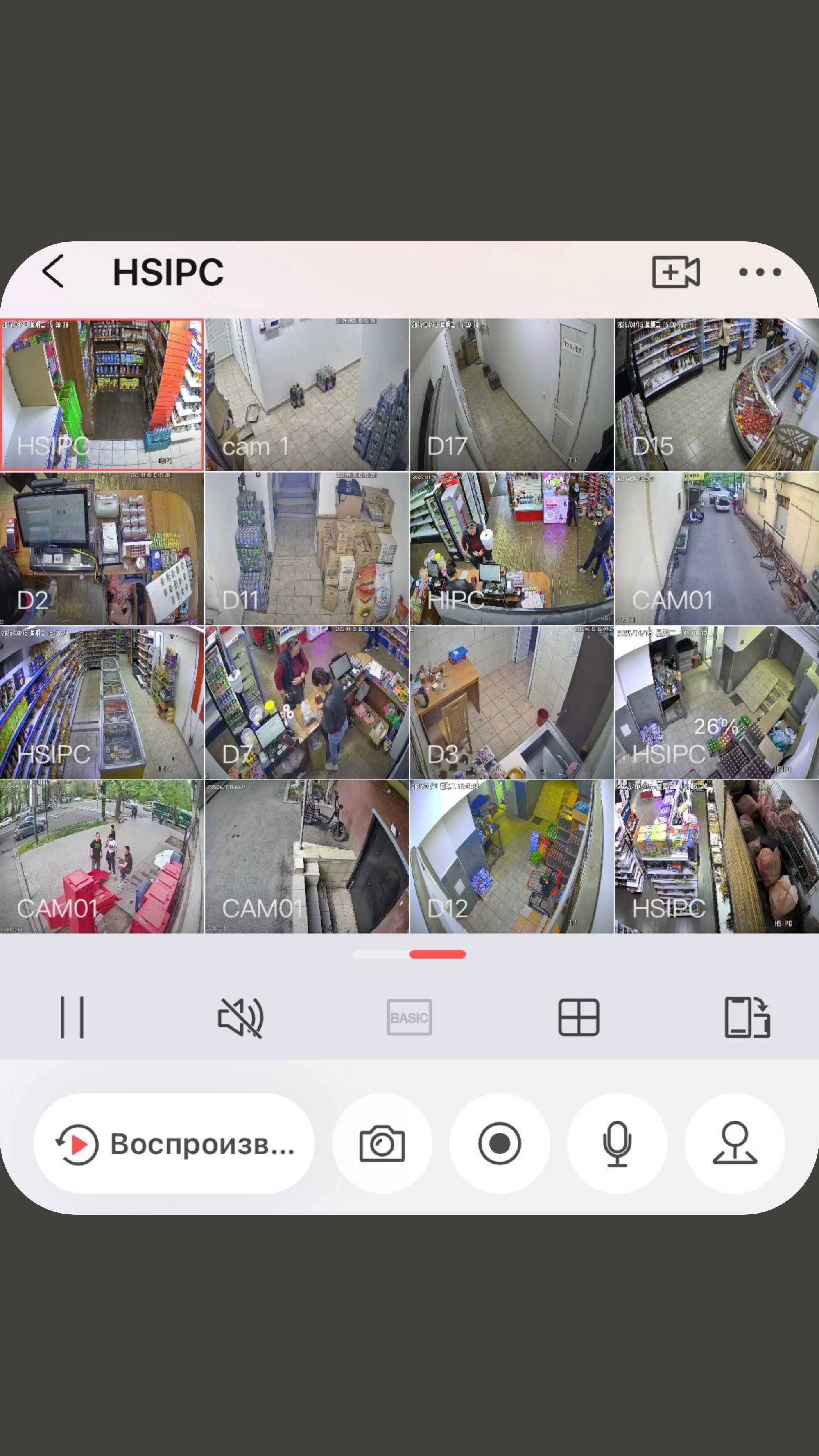The image size is (819, 1456).
Task: Start recording the video feed
Action: tap(500, 1144)
